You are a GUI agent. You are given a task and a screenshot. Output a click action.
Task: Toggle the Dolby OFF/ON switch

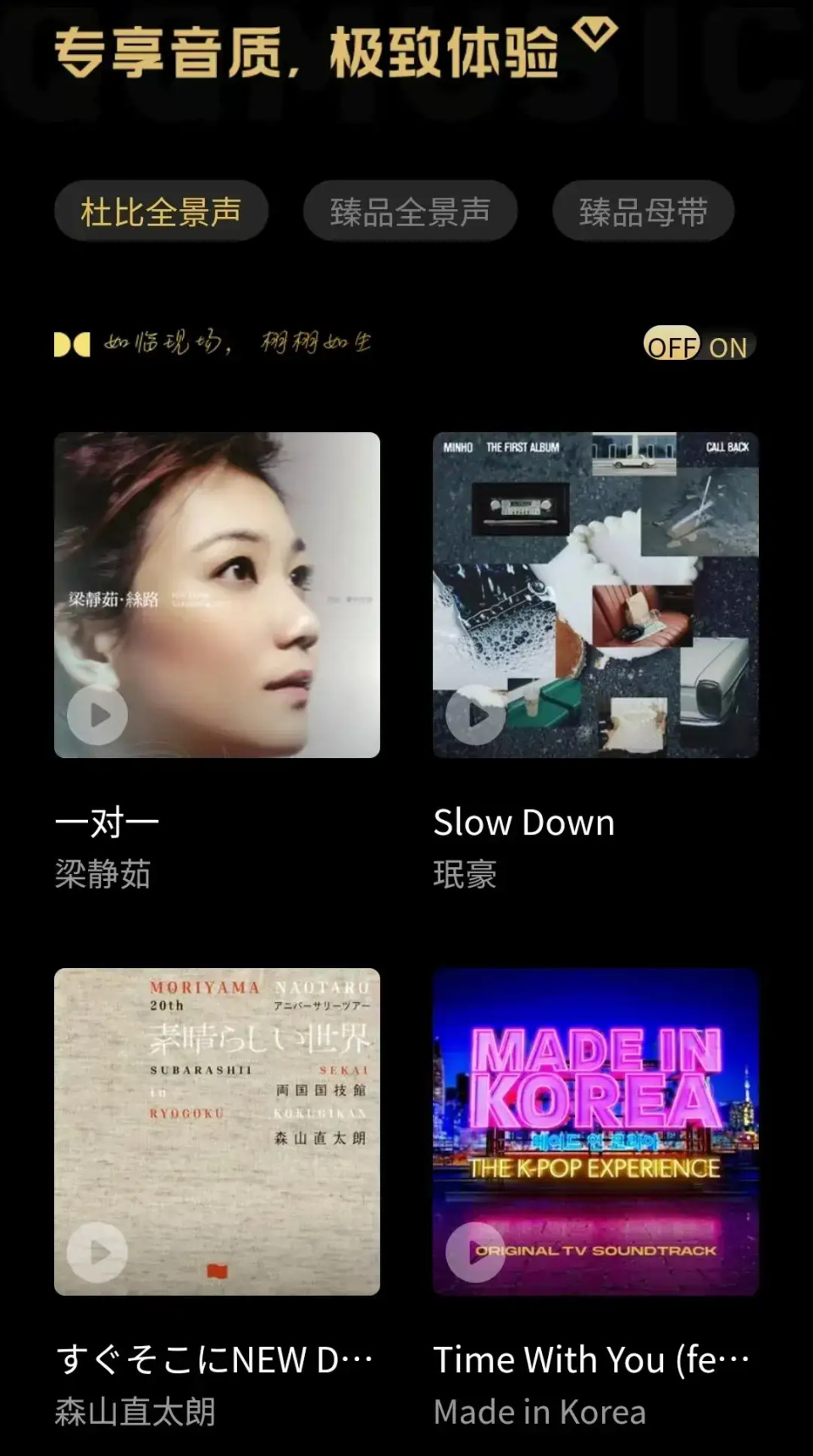coord(698,346)
